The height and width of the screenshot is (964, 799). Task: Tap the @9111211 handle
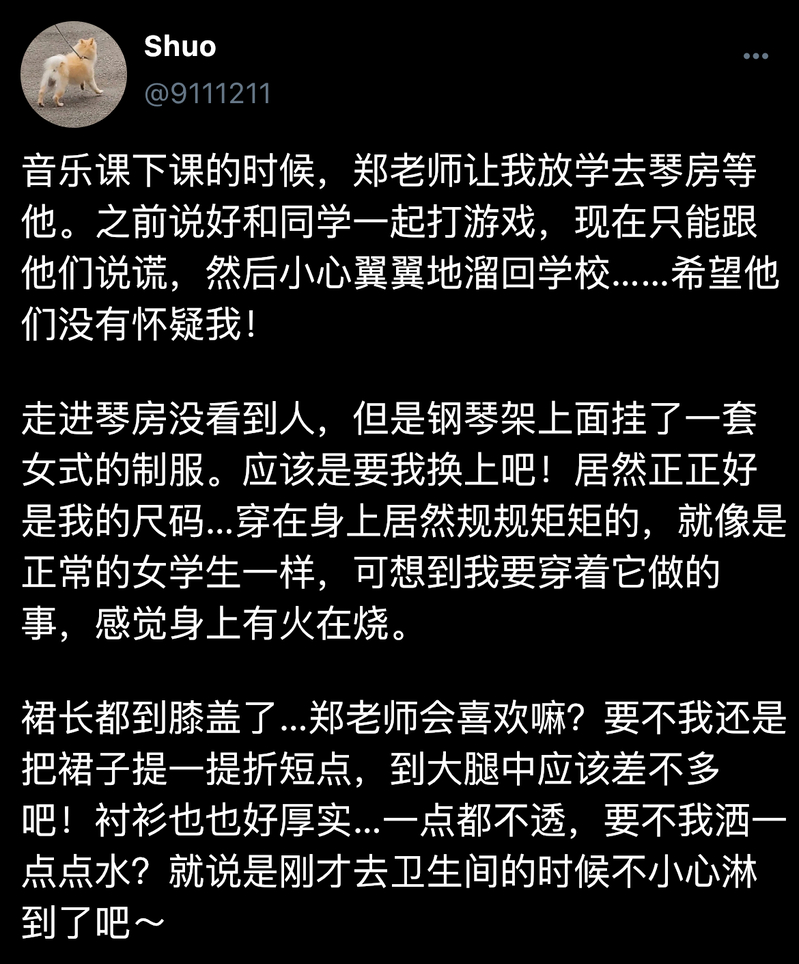pyautogui.click(x=207, y=94)
